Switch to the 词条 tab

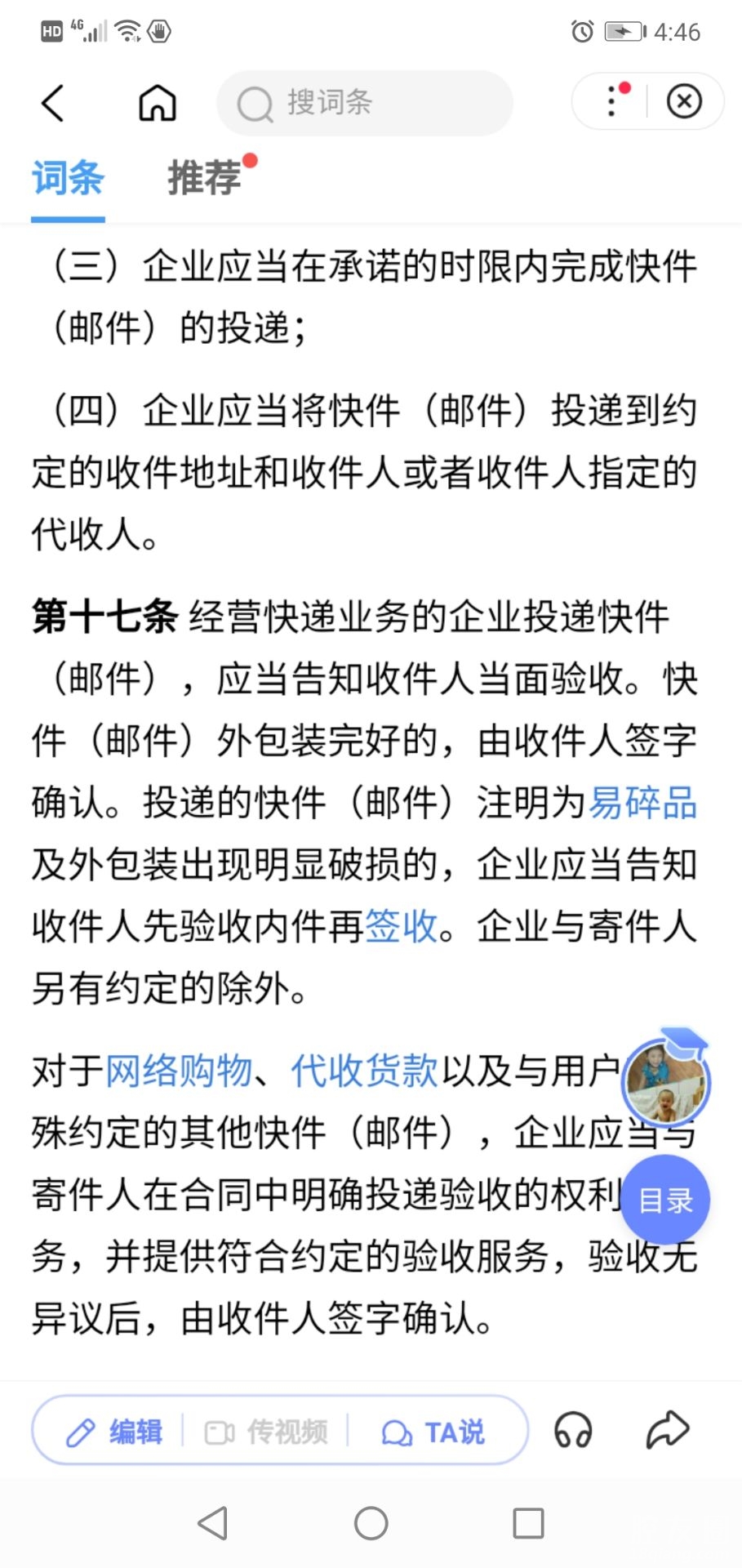click(x=68, y=178)
